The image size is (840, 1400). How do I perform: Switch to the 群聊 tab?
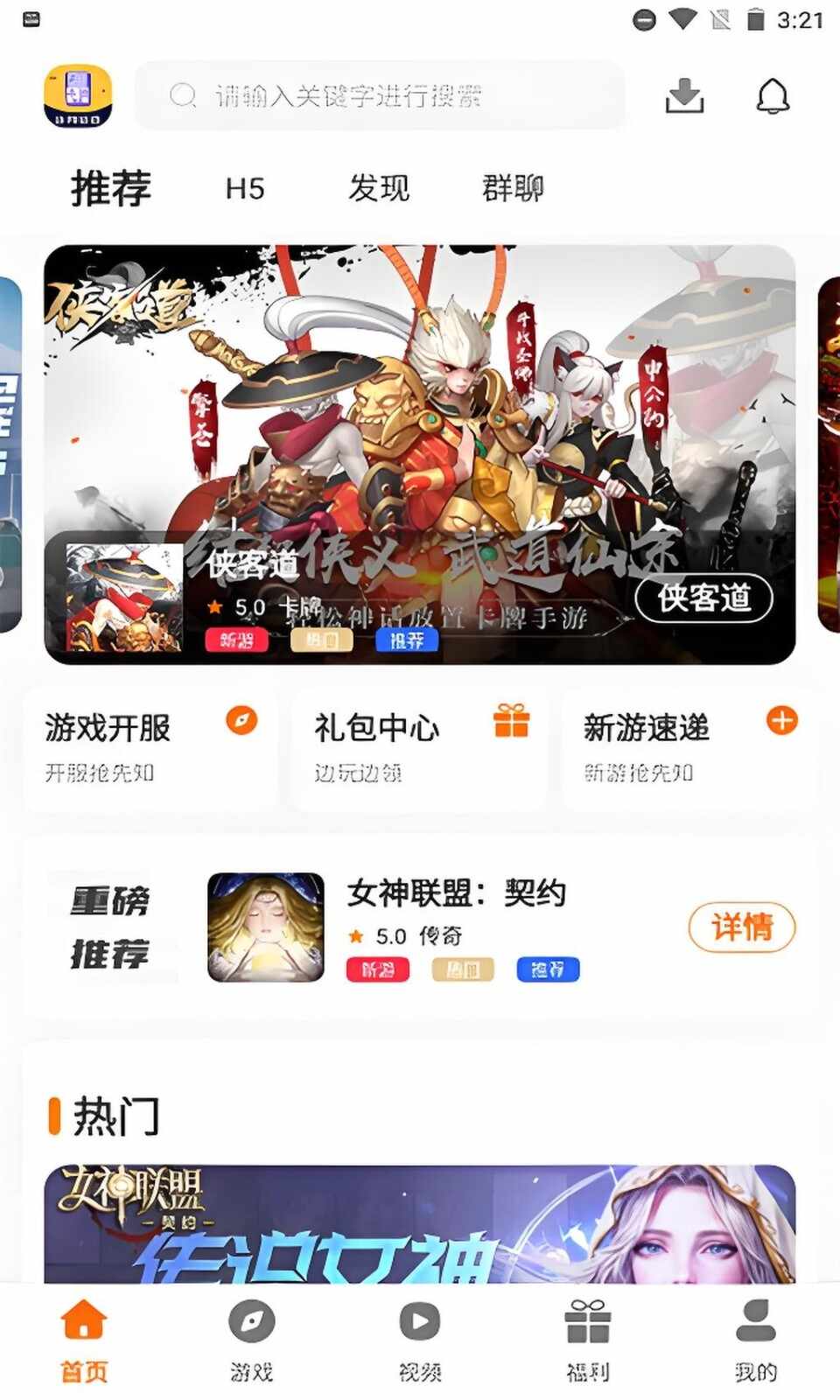coord(513,188)
